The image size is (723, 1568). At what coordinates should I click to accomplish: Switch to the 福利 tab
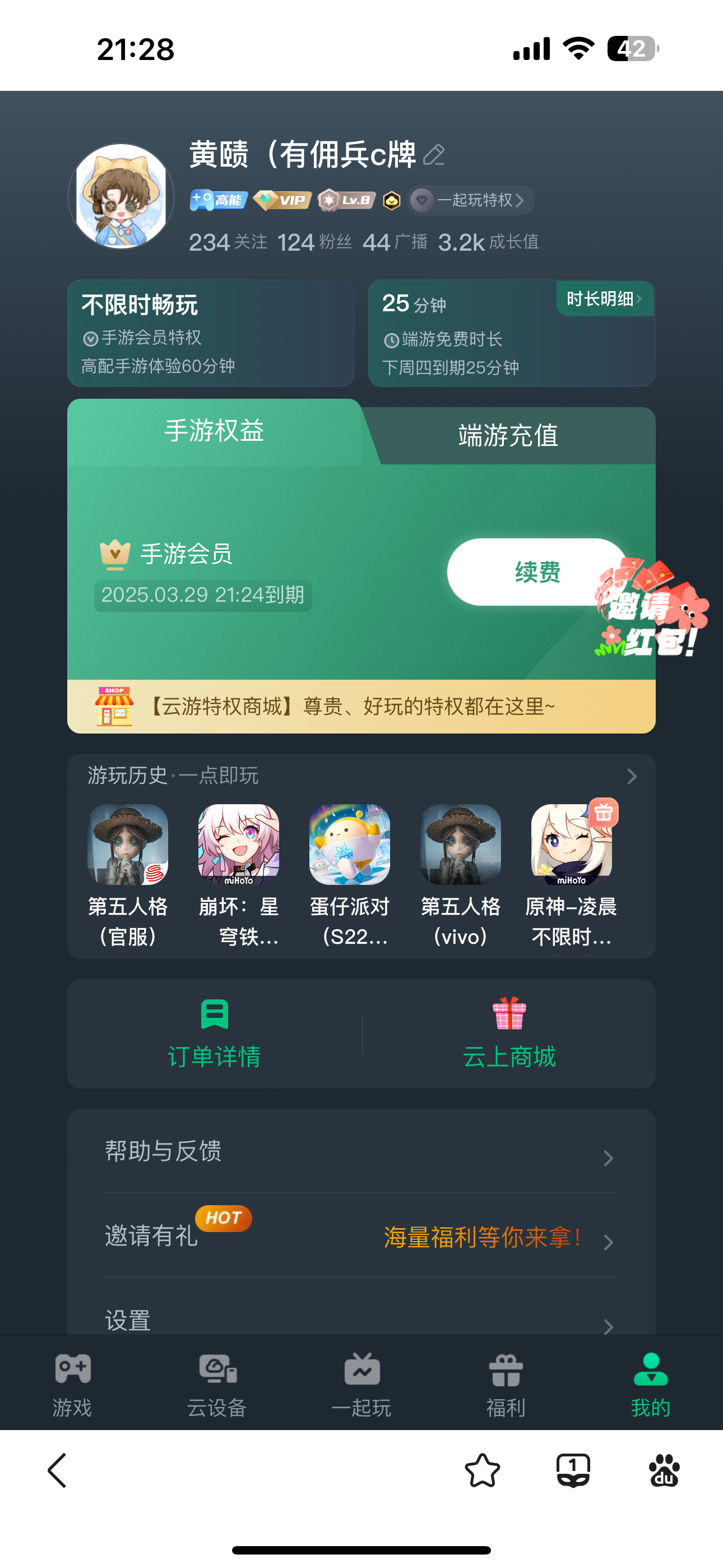[506, 1385]
